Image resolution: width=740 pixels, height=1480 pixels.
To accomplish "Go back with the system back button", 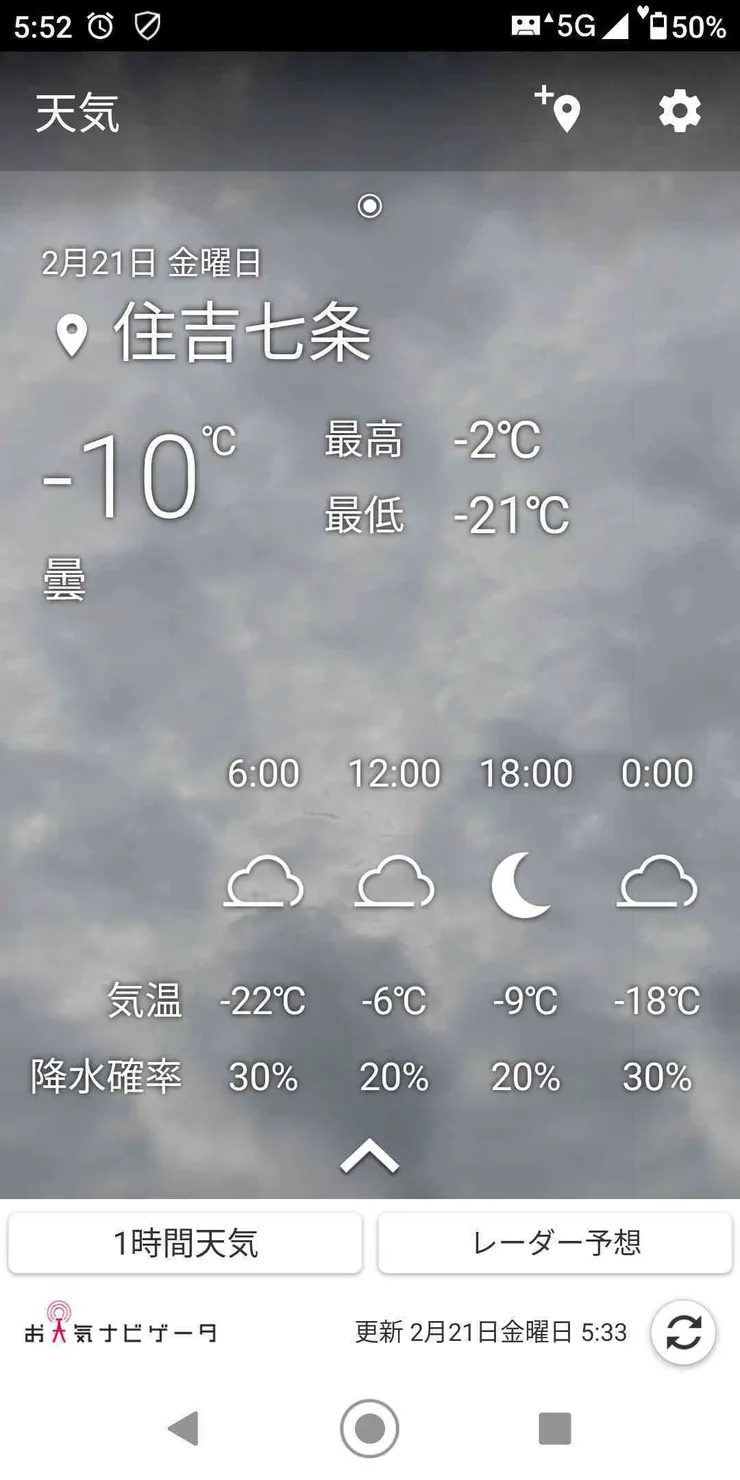I will pos(183,1428).
